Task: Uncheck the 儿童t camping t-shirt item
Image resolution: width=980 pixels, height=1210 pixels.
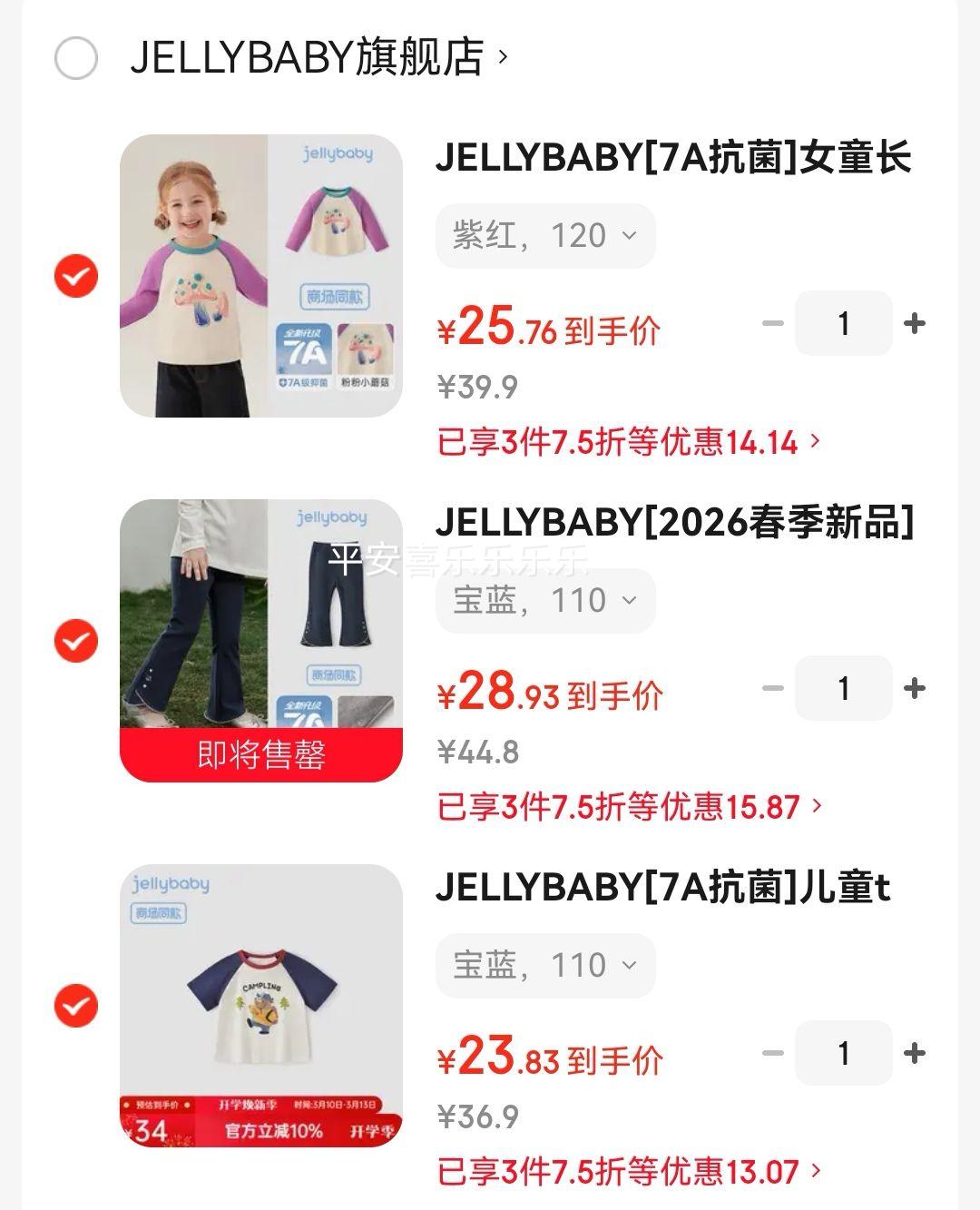Action: point(76,1006)
